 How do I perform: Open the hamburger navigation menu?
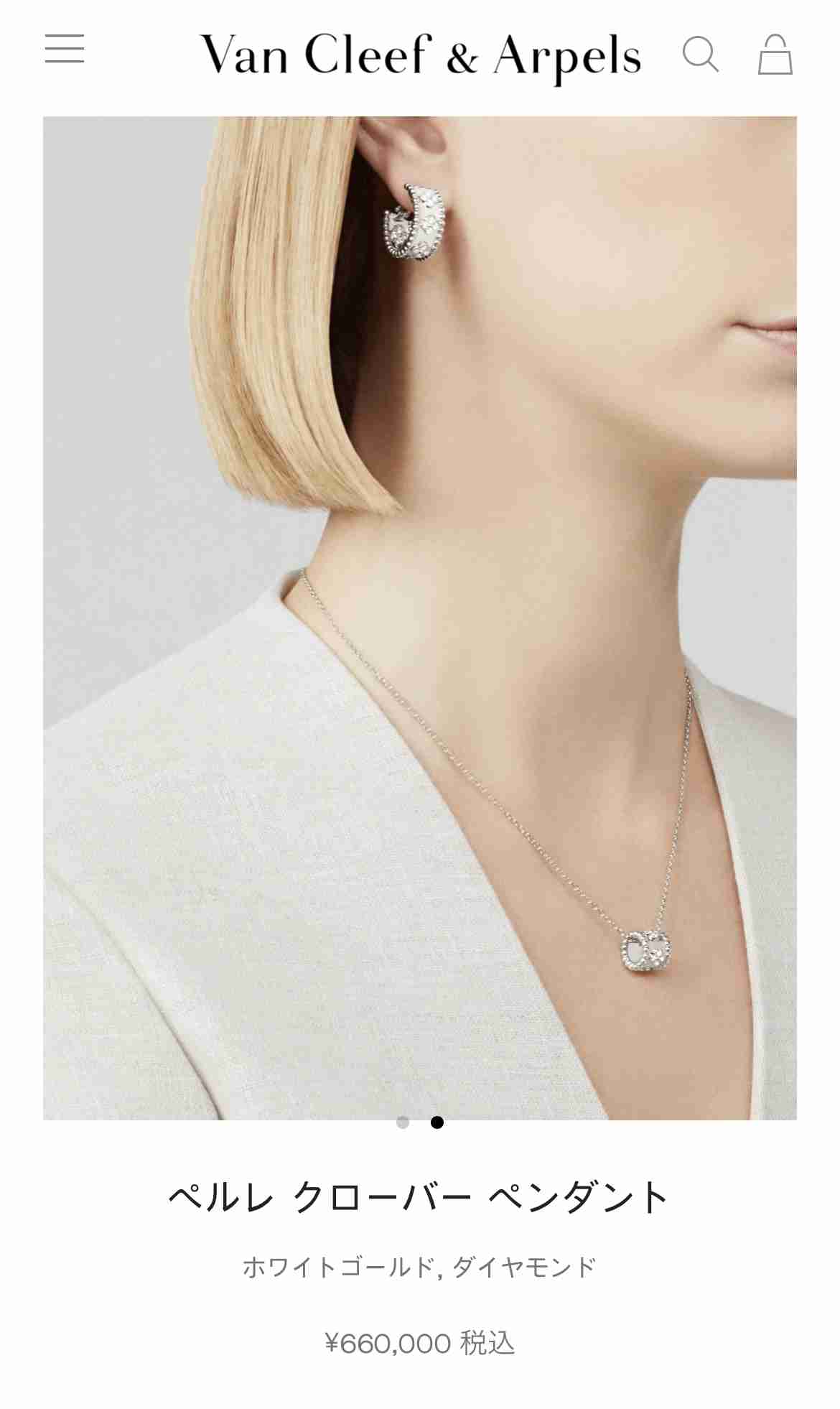pyautogui.click(x=65, y=49)
